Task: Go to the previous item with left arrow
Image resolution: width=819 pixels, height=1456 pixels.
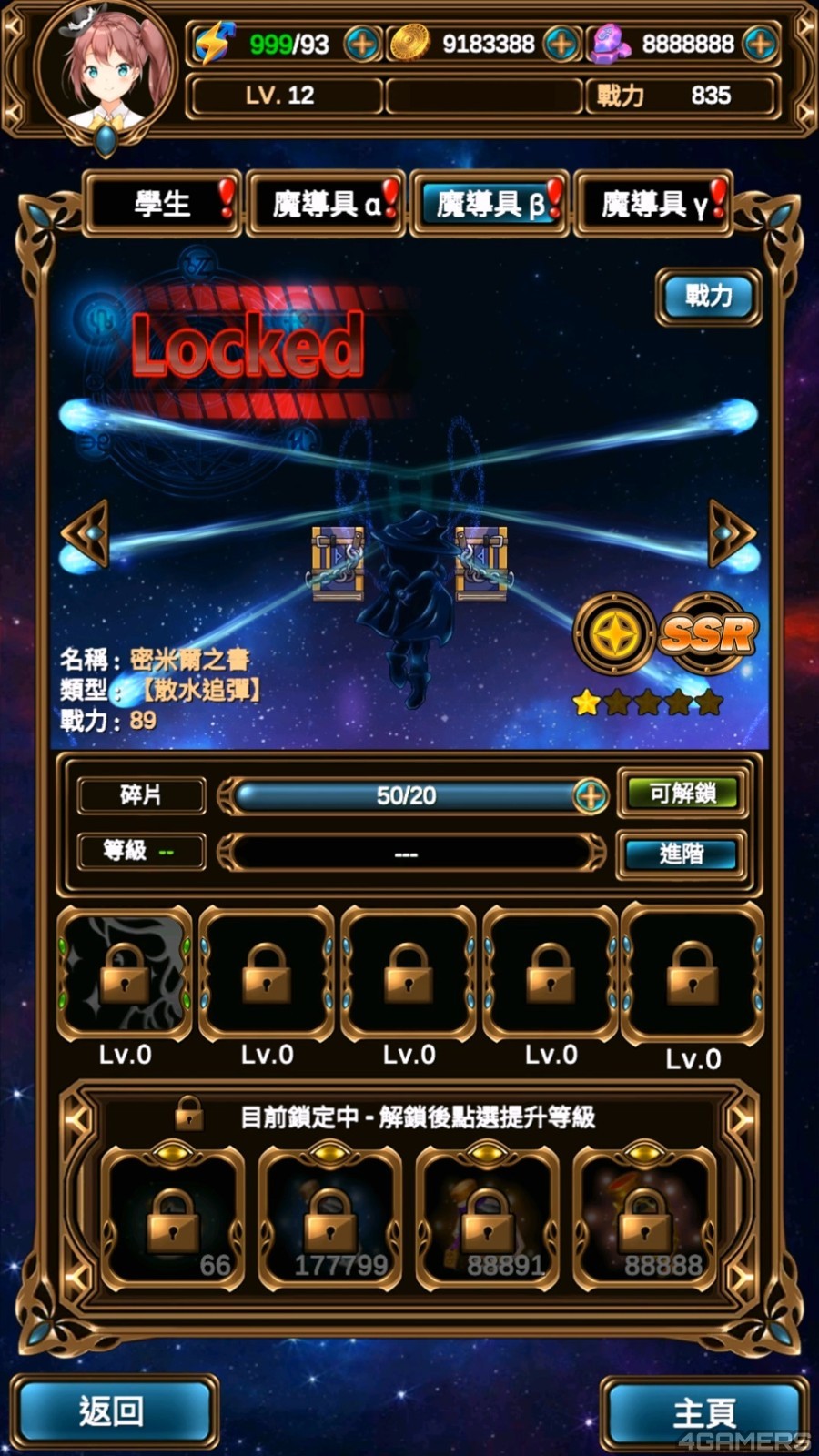Action: [86, 533]
